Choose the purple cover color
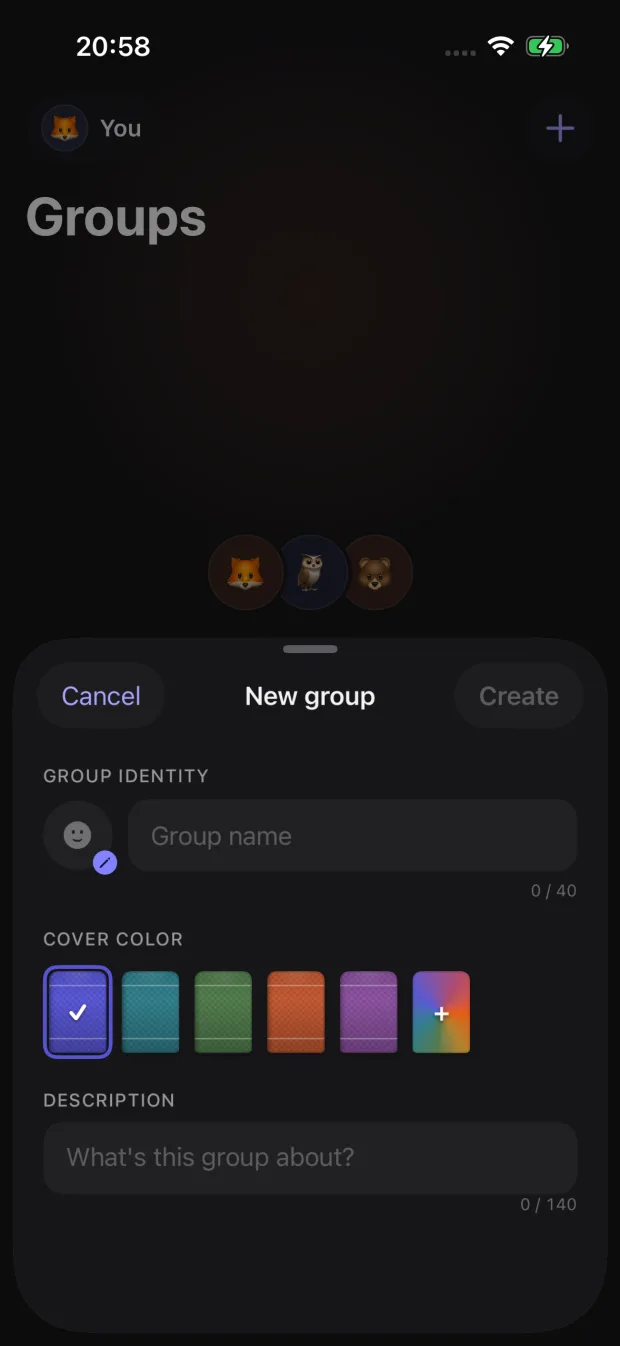 pos(369,1012)
